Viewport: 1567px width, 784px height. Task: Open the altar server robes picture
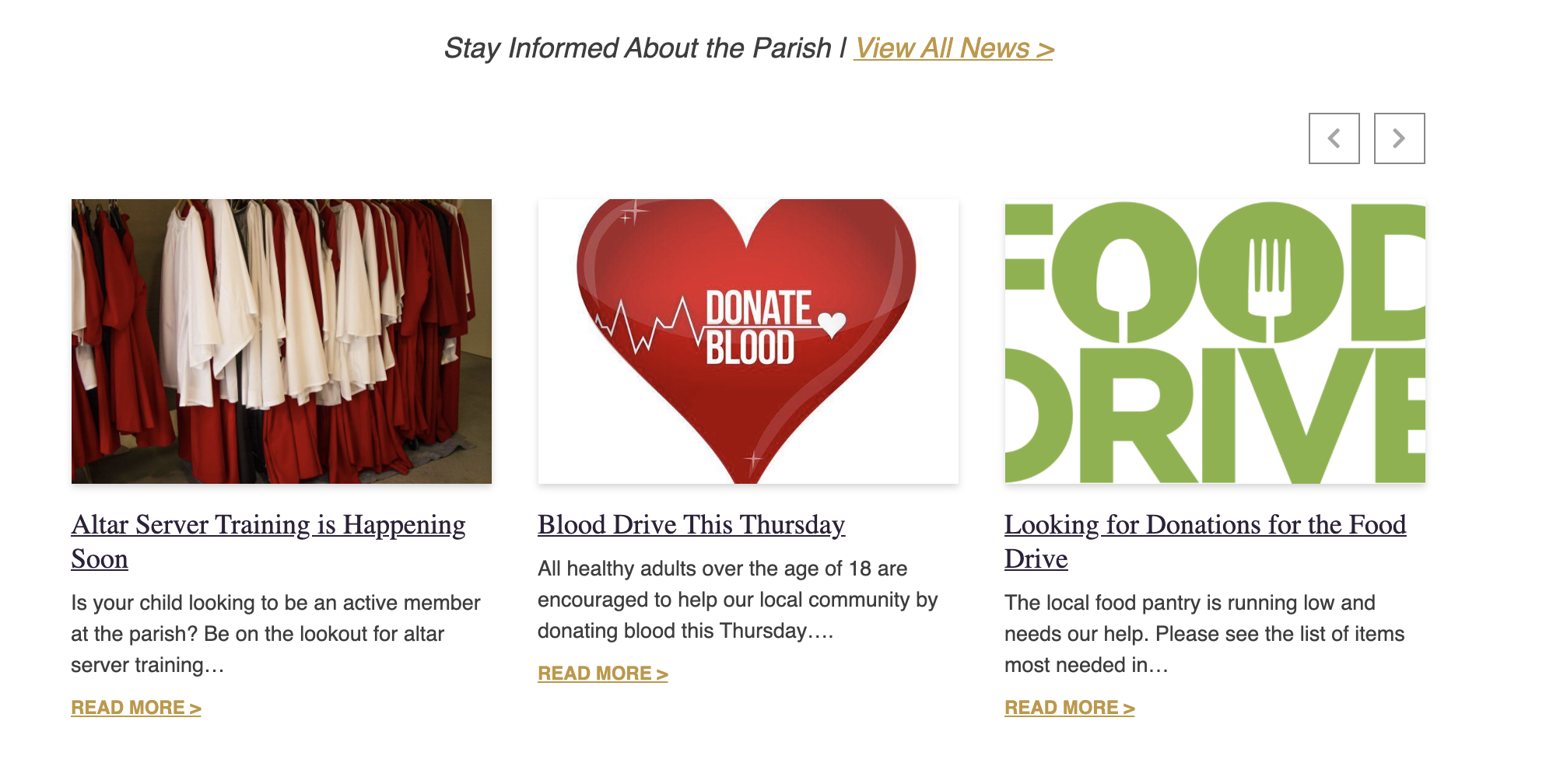point(282,341)
